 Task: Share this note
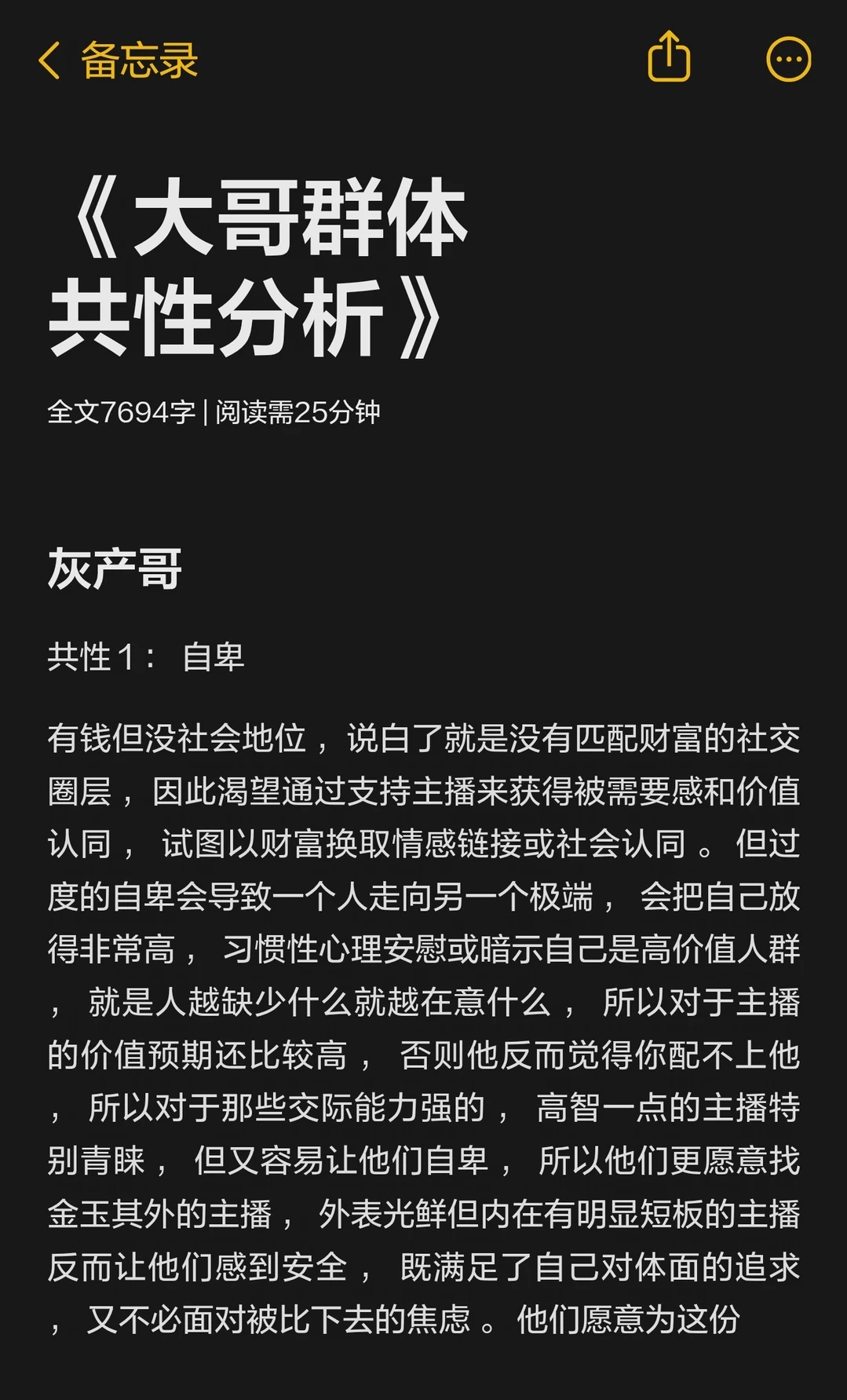669,57
